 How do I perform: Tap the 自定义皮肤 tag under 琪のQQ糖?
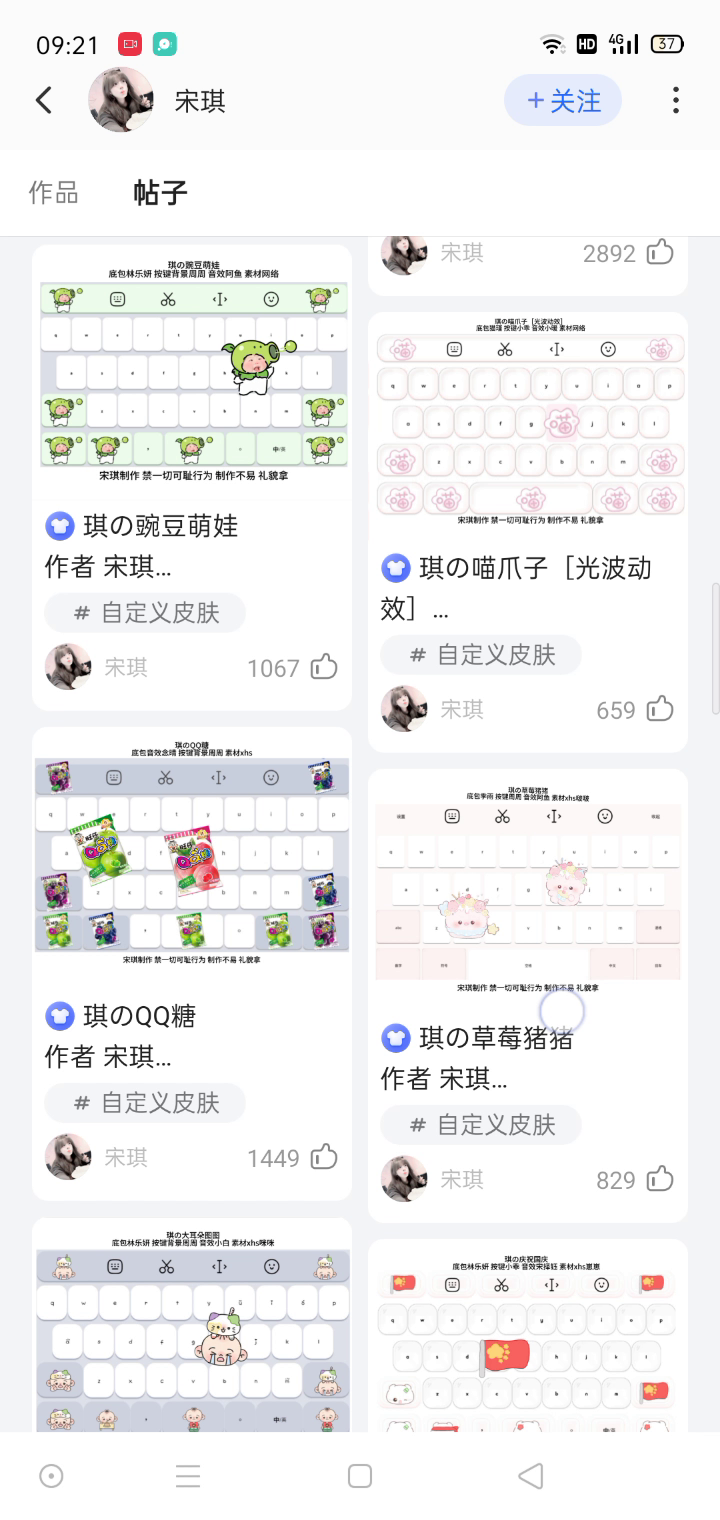click(145, 1102)
